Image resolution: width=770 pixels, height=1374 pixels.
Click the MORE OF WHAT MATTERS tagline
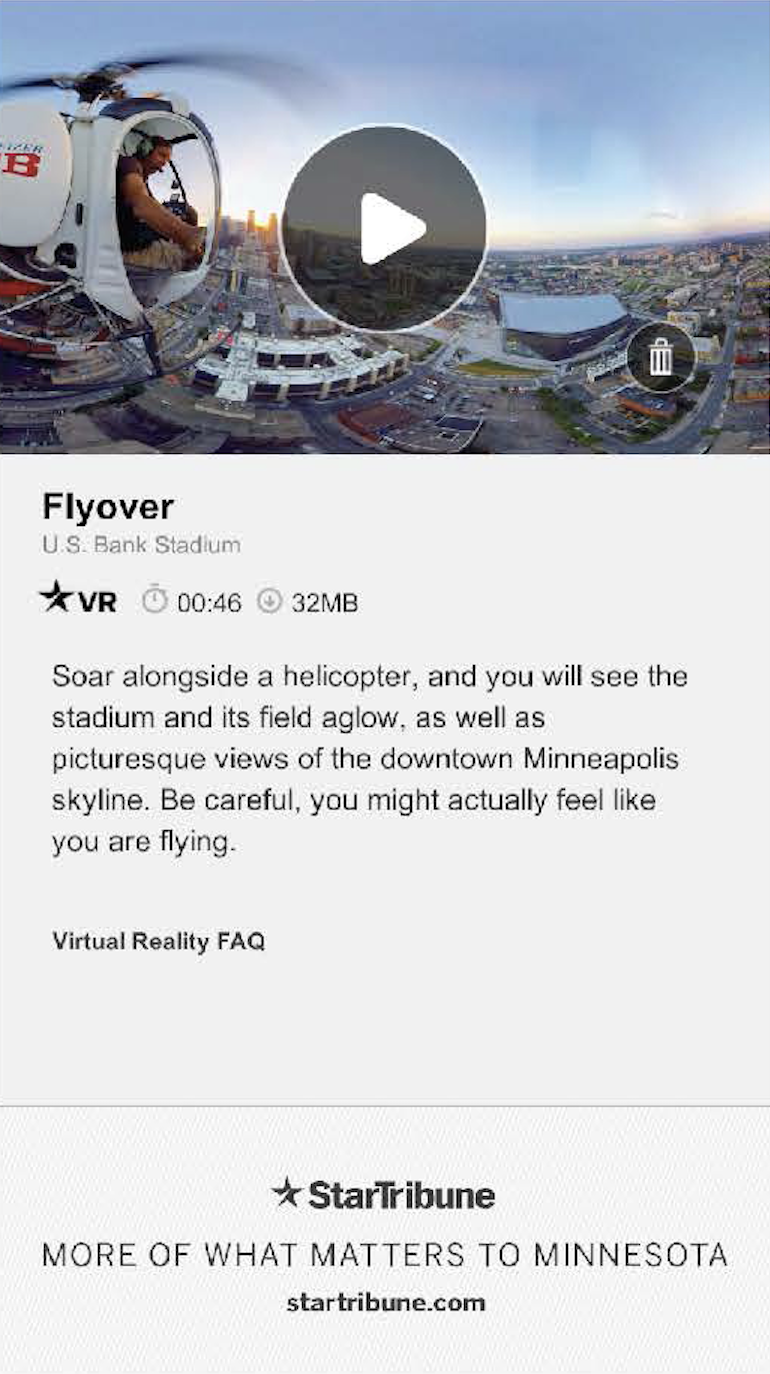coord(384,1255)
